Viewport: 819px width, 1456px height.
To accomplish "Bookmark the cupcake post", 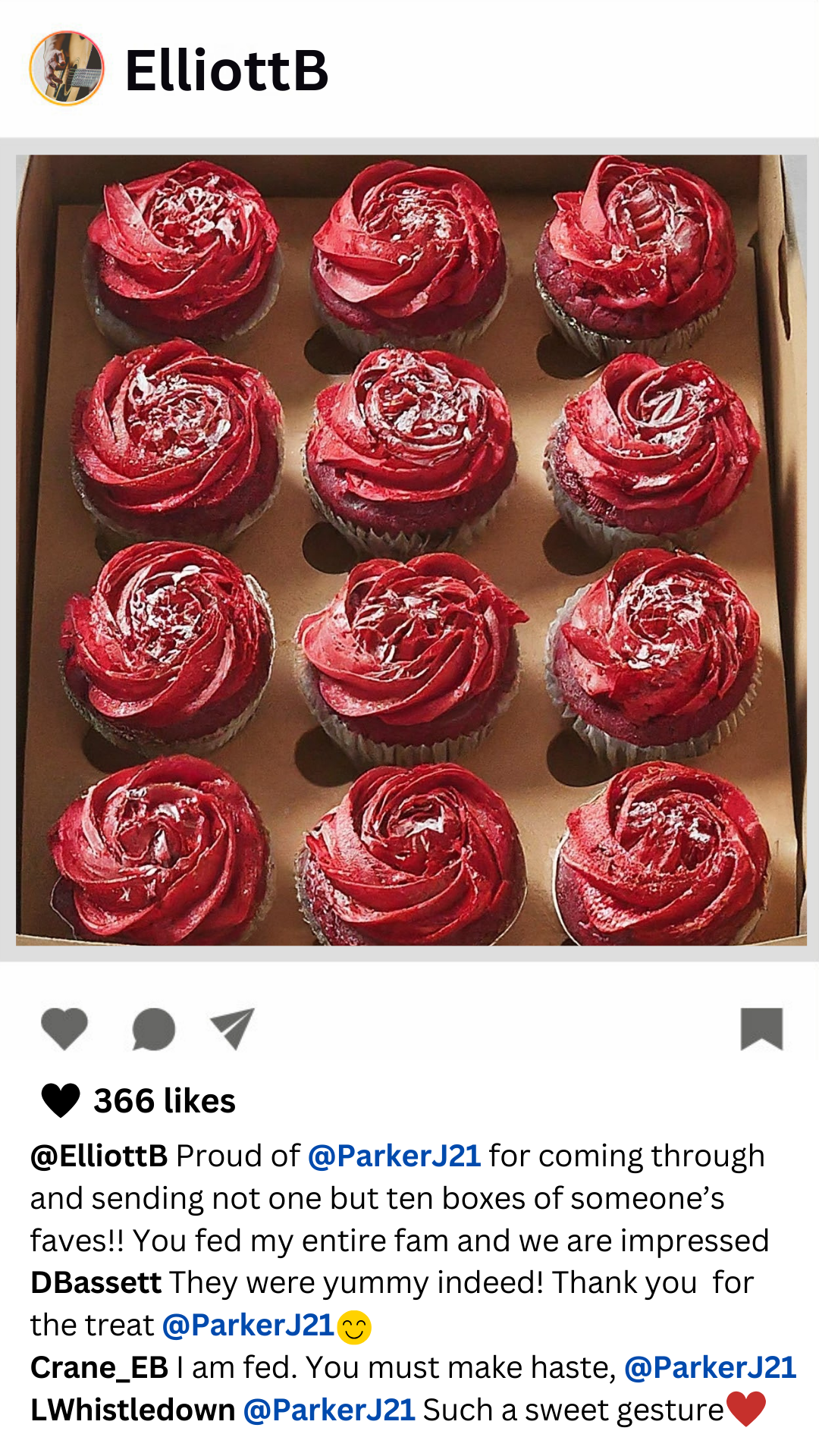I will [x=761, y=1029].
